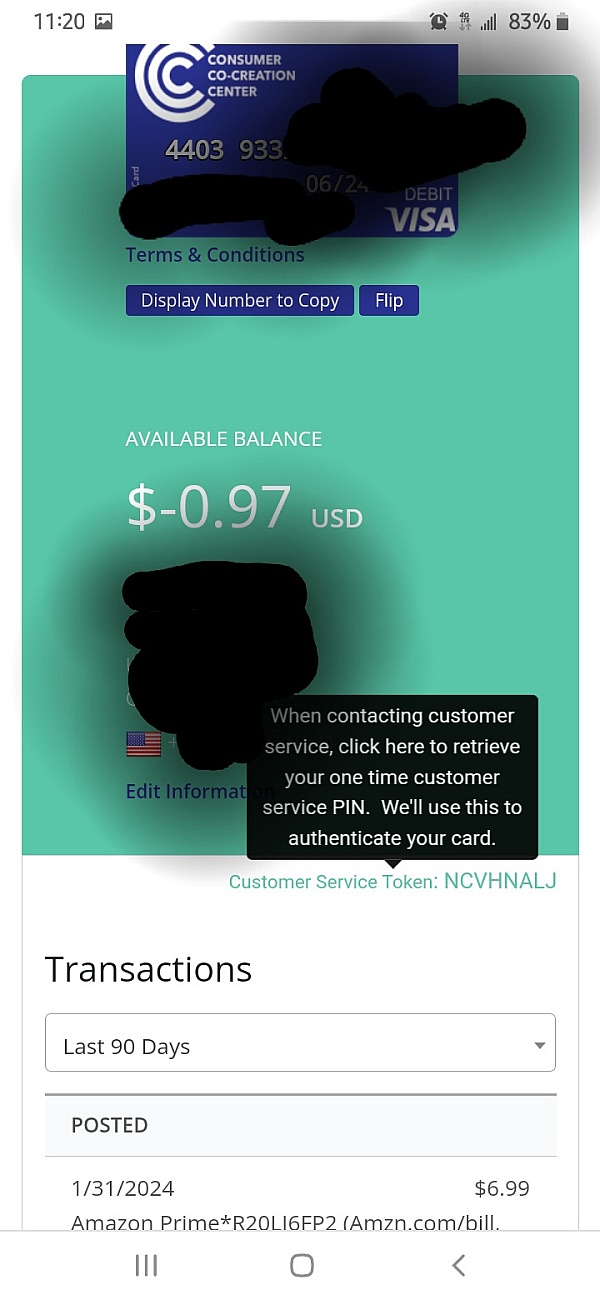Tap Display Number to Copy button
Image resolution: width=600 pixels, height=1300 pixels.
[x=240, y=301]
